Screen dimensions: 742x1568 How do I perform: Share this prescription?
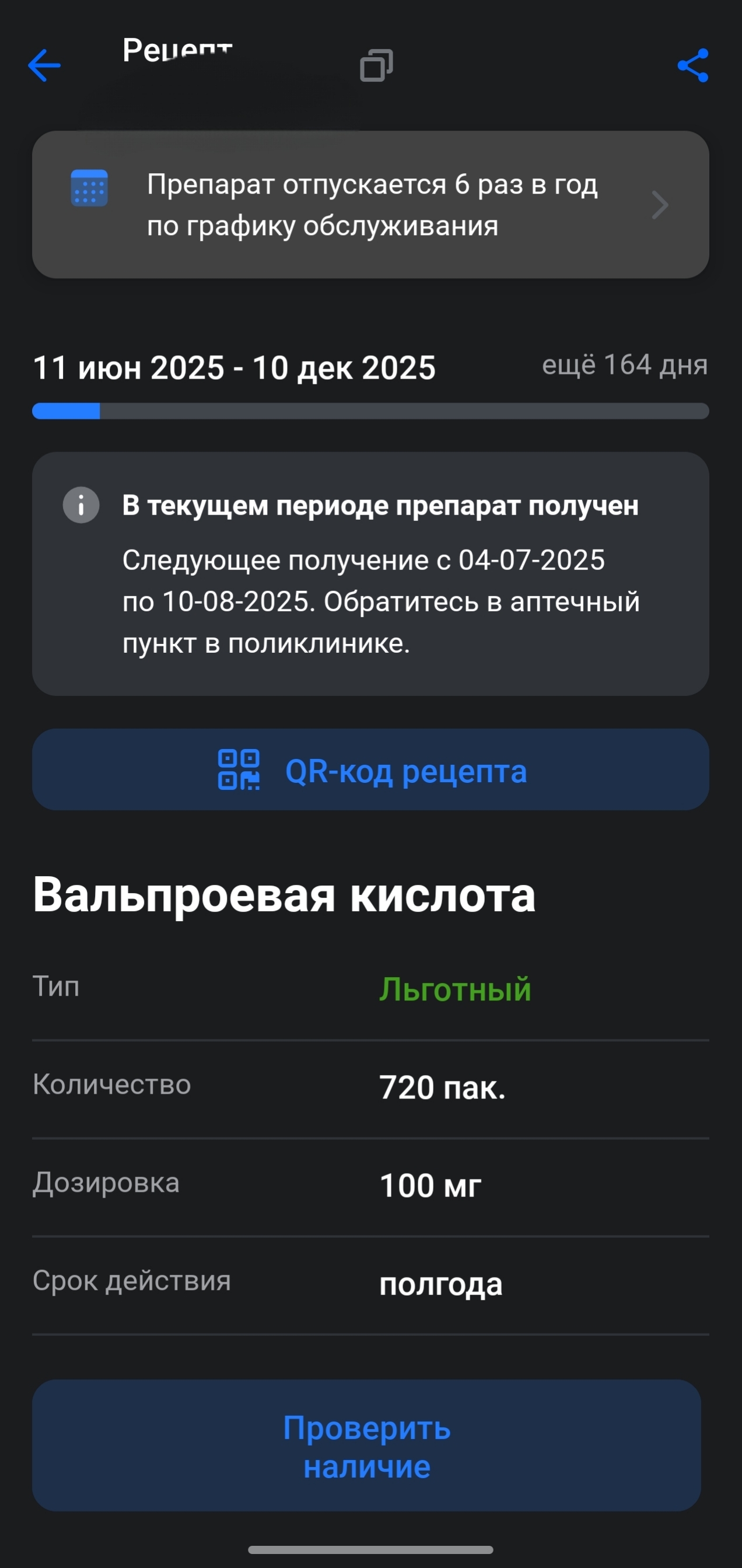tap(692, 65)
